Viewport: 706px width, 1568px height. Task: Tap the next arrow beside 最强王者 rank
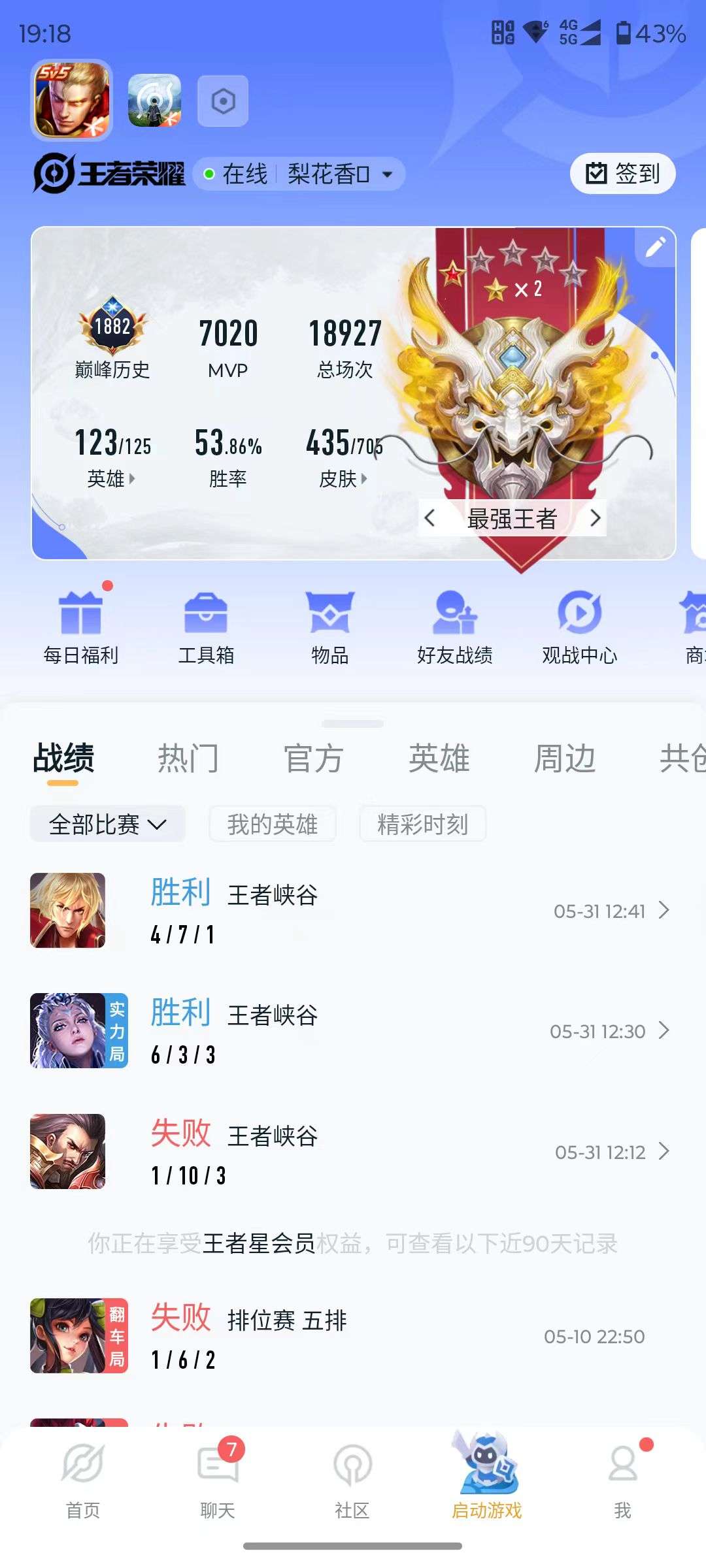point(596,517)
